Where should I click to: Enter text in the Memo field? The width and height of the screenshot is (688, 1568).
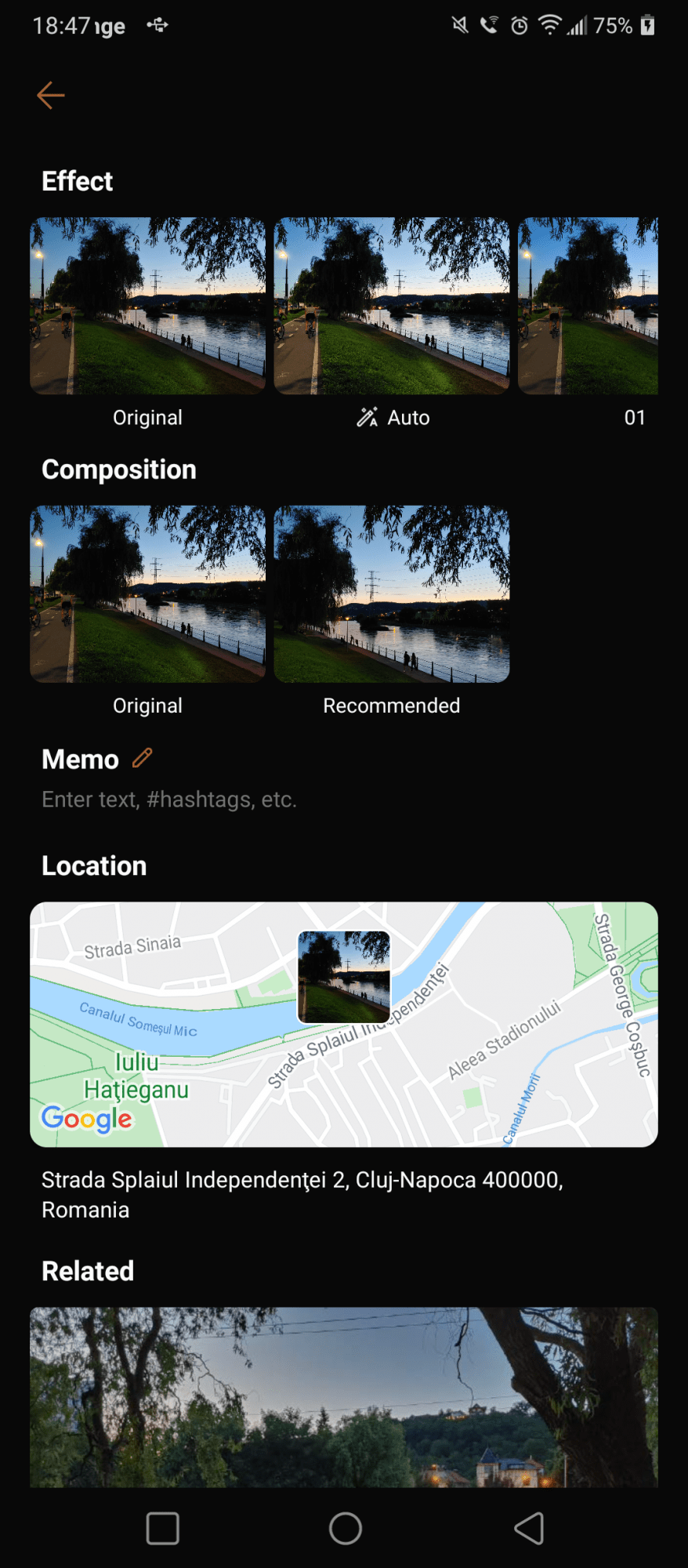(169, 800)
